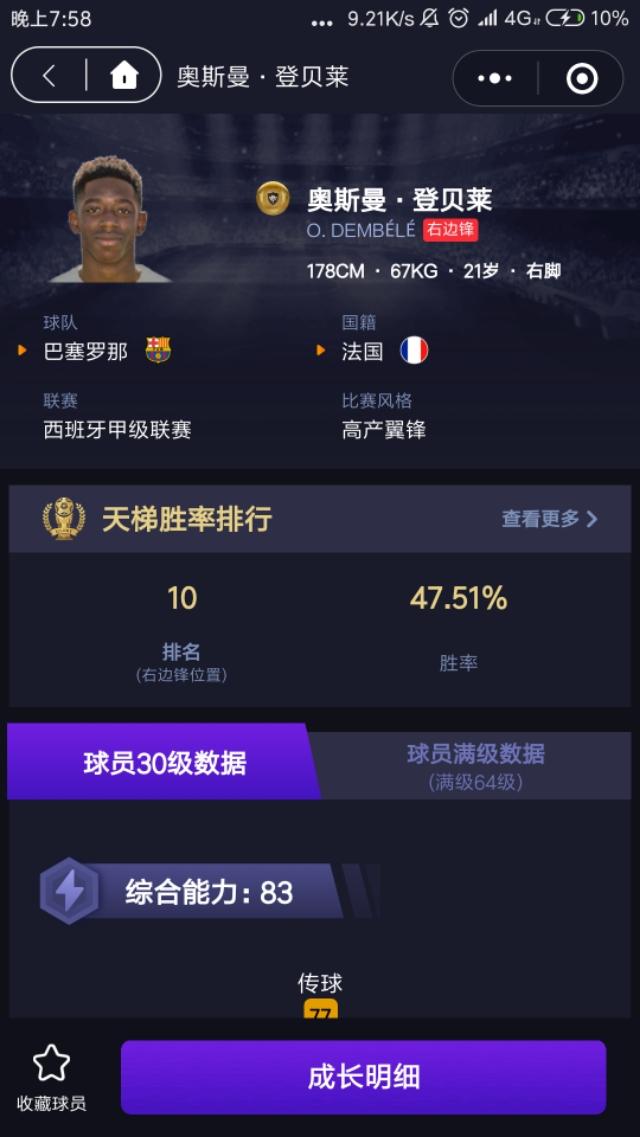Return to mini program home page

click(124, 76)
